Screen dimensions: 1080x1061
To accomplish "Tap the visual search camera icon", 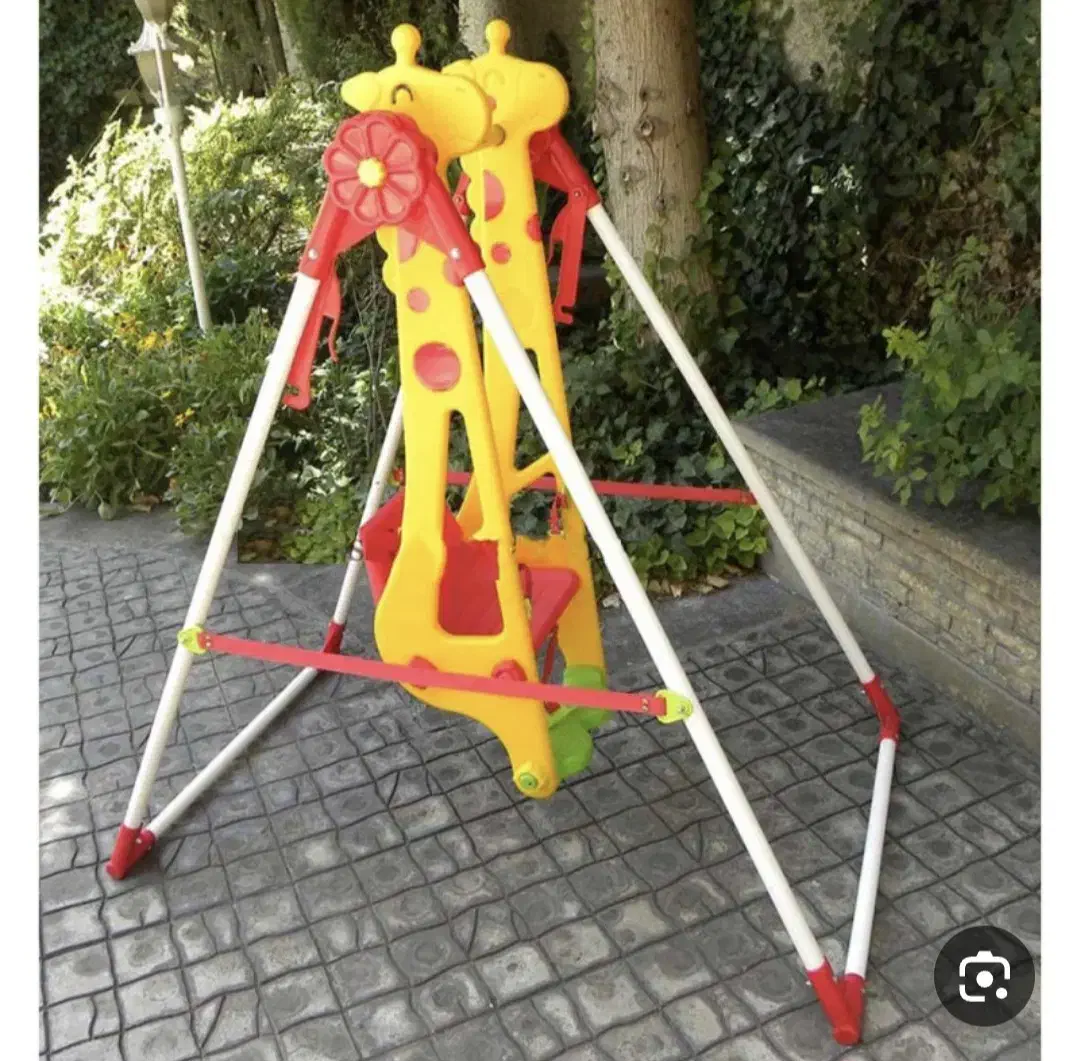I will (984, 976).
